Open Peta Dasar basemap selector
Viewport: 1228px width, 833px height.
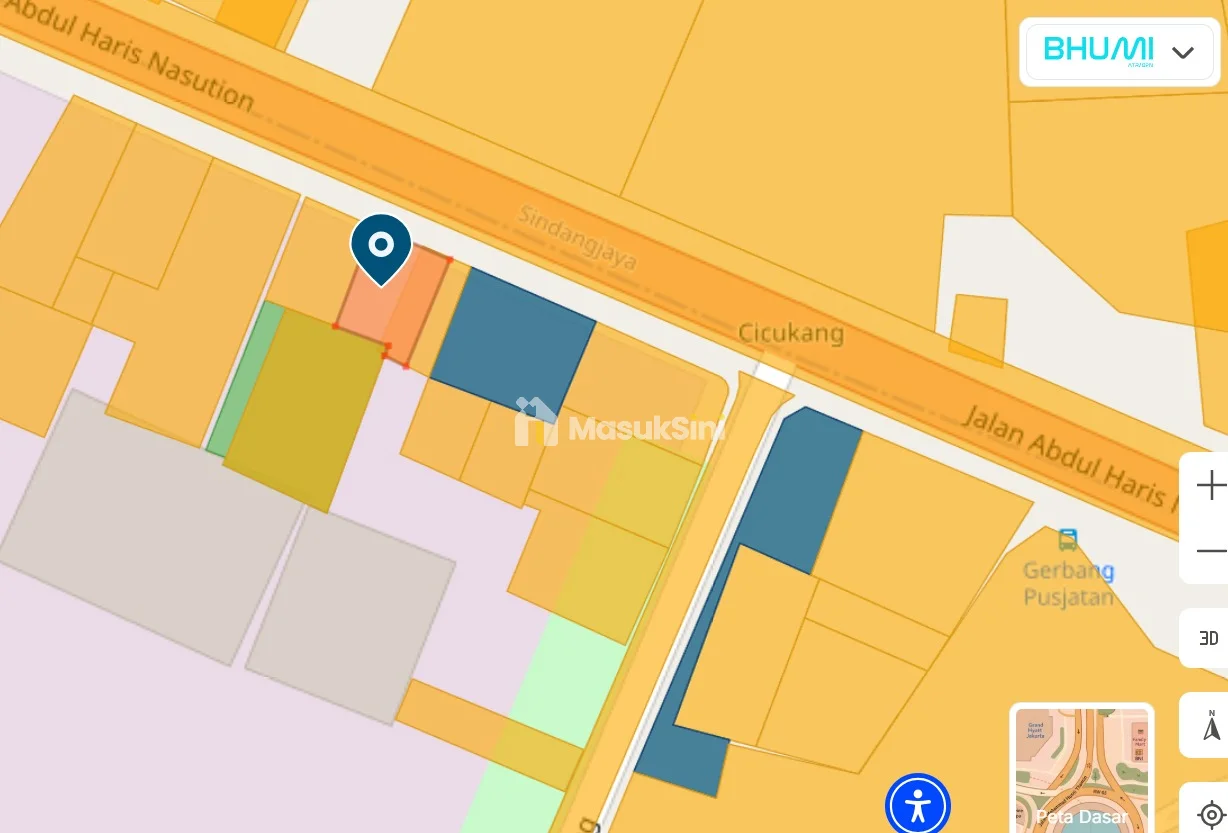pos(1081,768)
